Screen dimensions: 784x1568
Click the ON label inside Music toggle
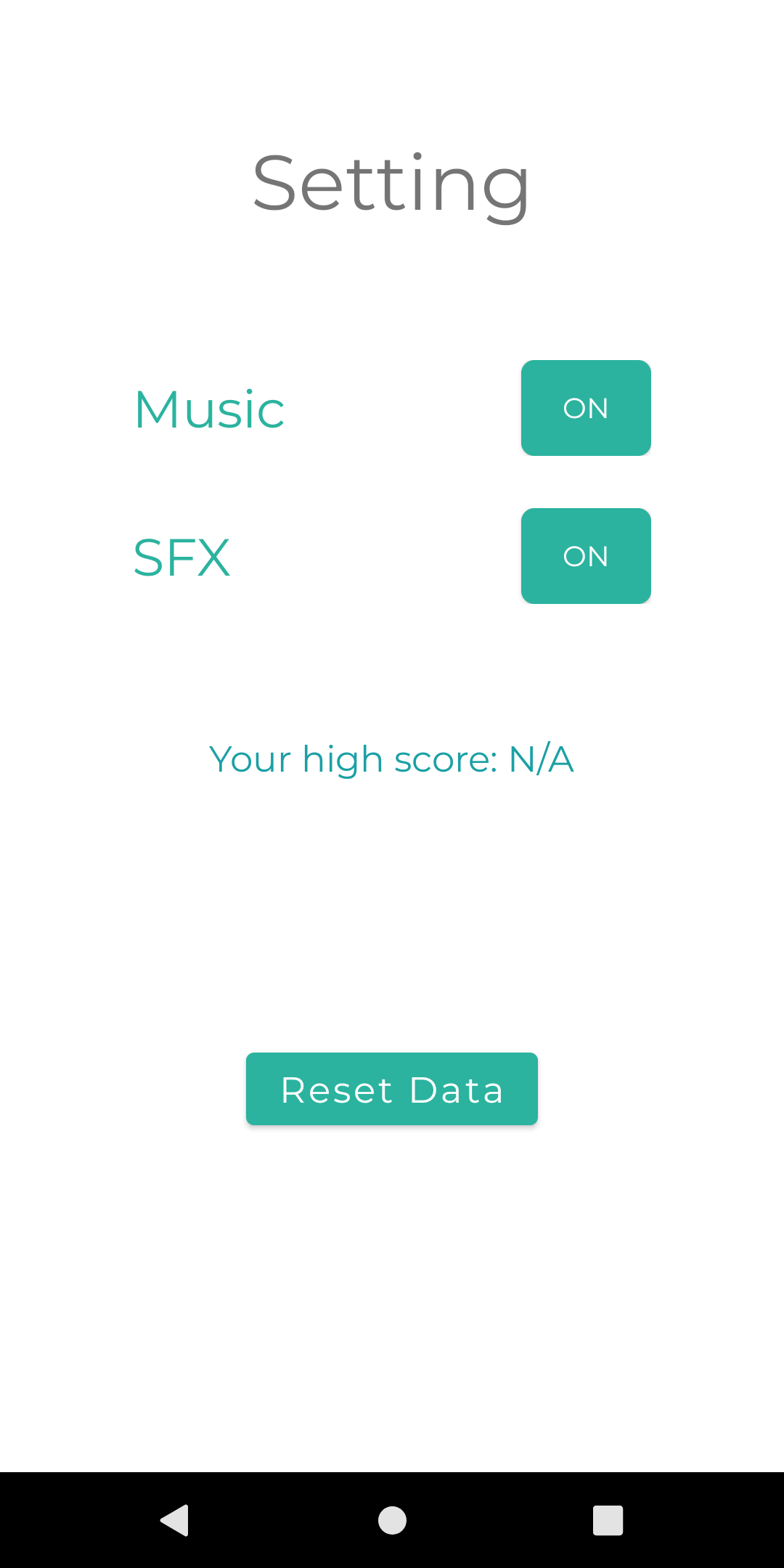click(585, 408)
